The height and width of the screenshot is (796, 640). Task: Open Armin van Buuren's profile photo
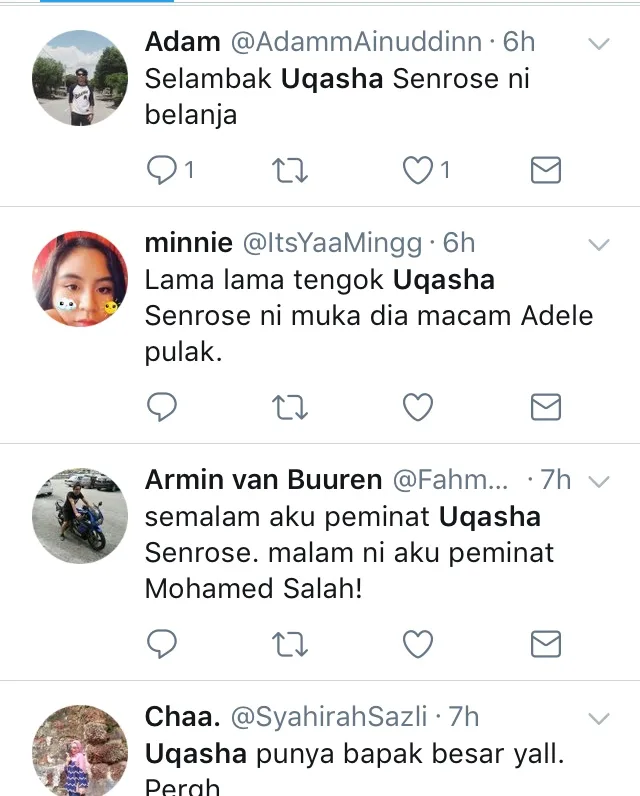pos(80,515)
